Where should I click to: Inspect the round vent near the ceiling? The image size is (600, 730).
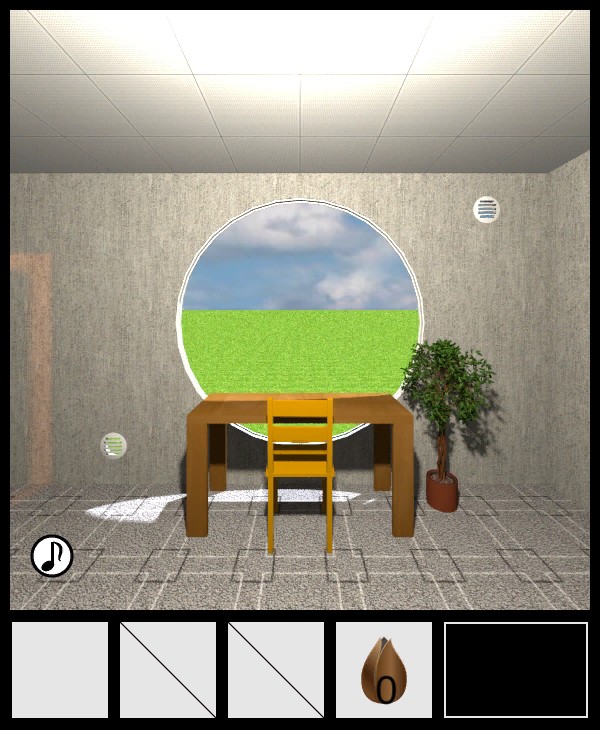click(x=486, y=209)
